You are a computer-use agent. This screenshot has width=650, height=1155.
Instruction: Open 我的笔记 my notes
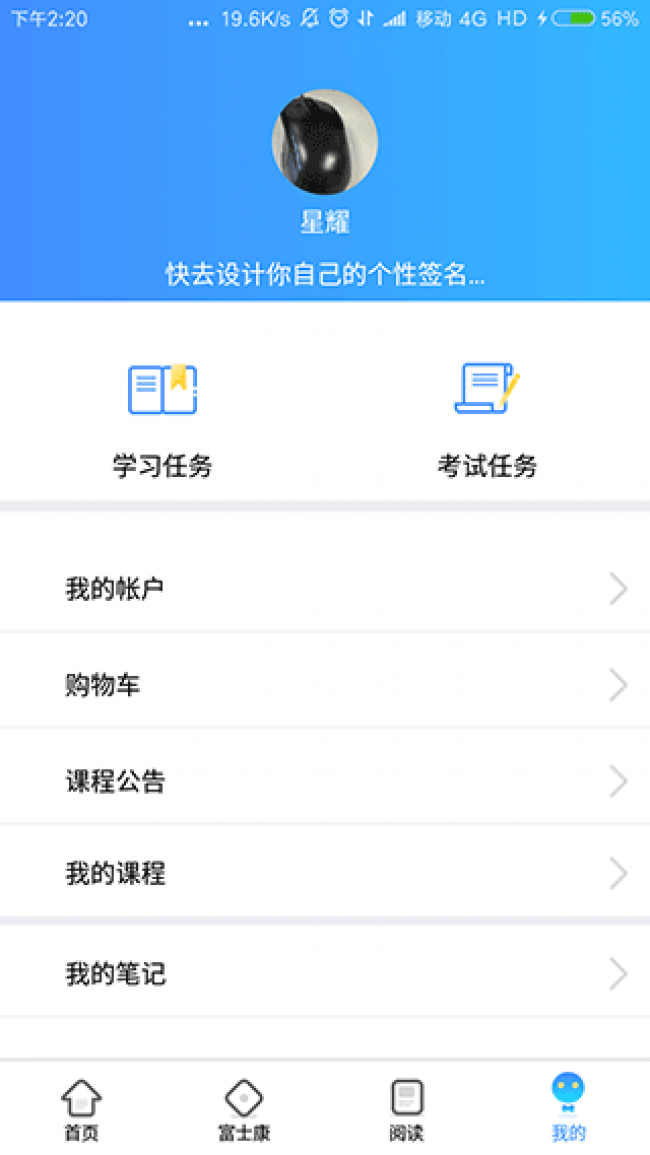pyautogui.click(x=324, y=973)
